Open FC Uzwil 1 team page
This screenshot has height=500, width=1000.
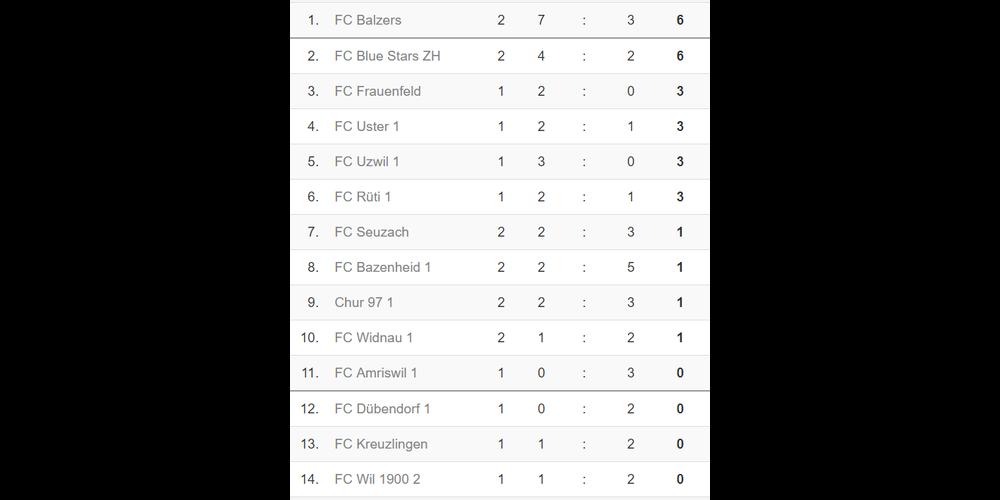pos(367,161)
